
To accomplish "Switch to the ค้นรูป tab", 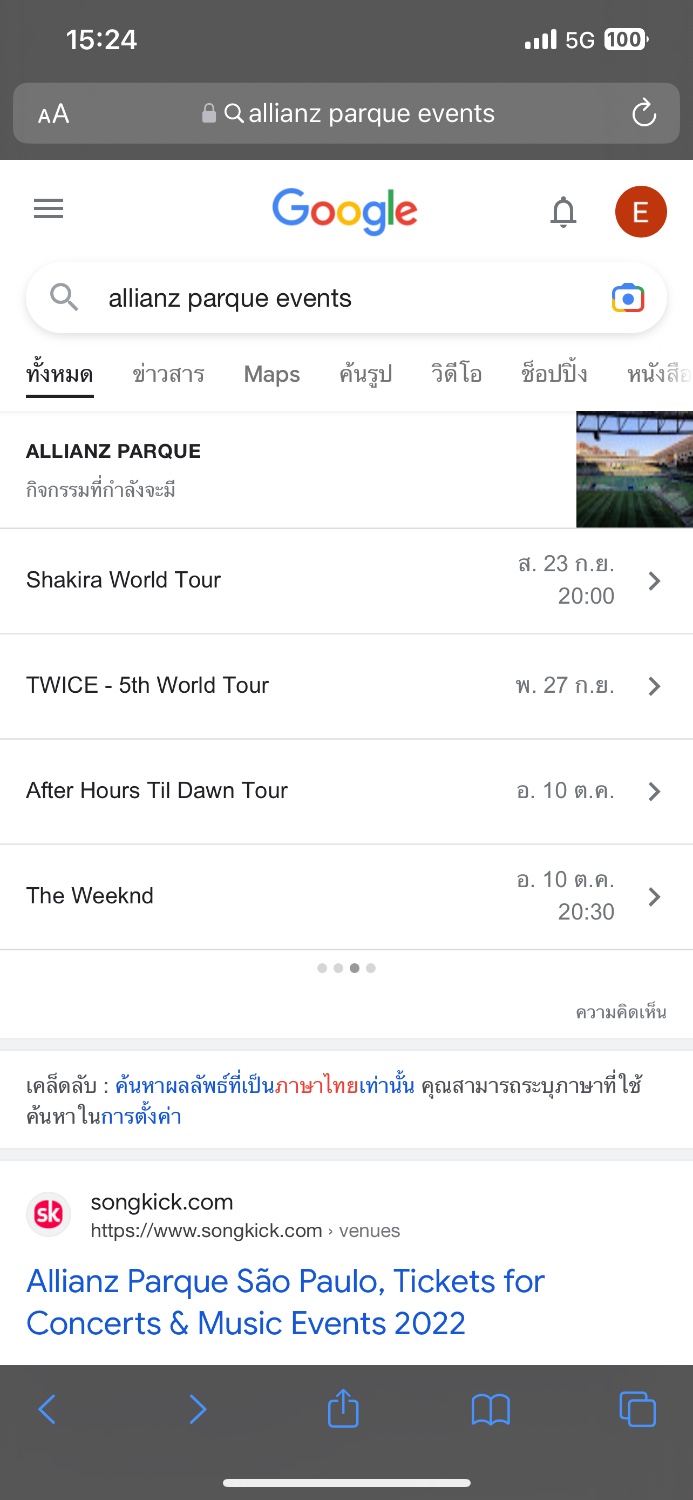I will (x=365, y=375).
